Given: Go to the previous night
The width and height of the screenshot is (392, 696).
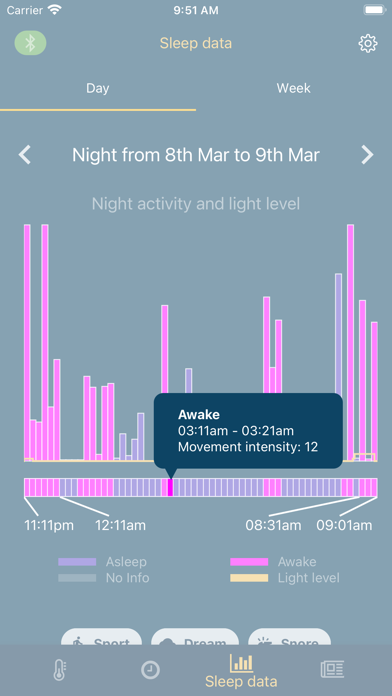Looking at the screenshot, I should click(x=24, y=155).
